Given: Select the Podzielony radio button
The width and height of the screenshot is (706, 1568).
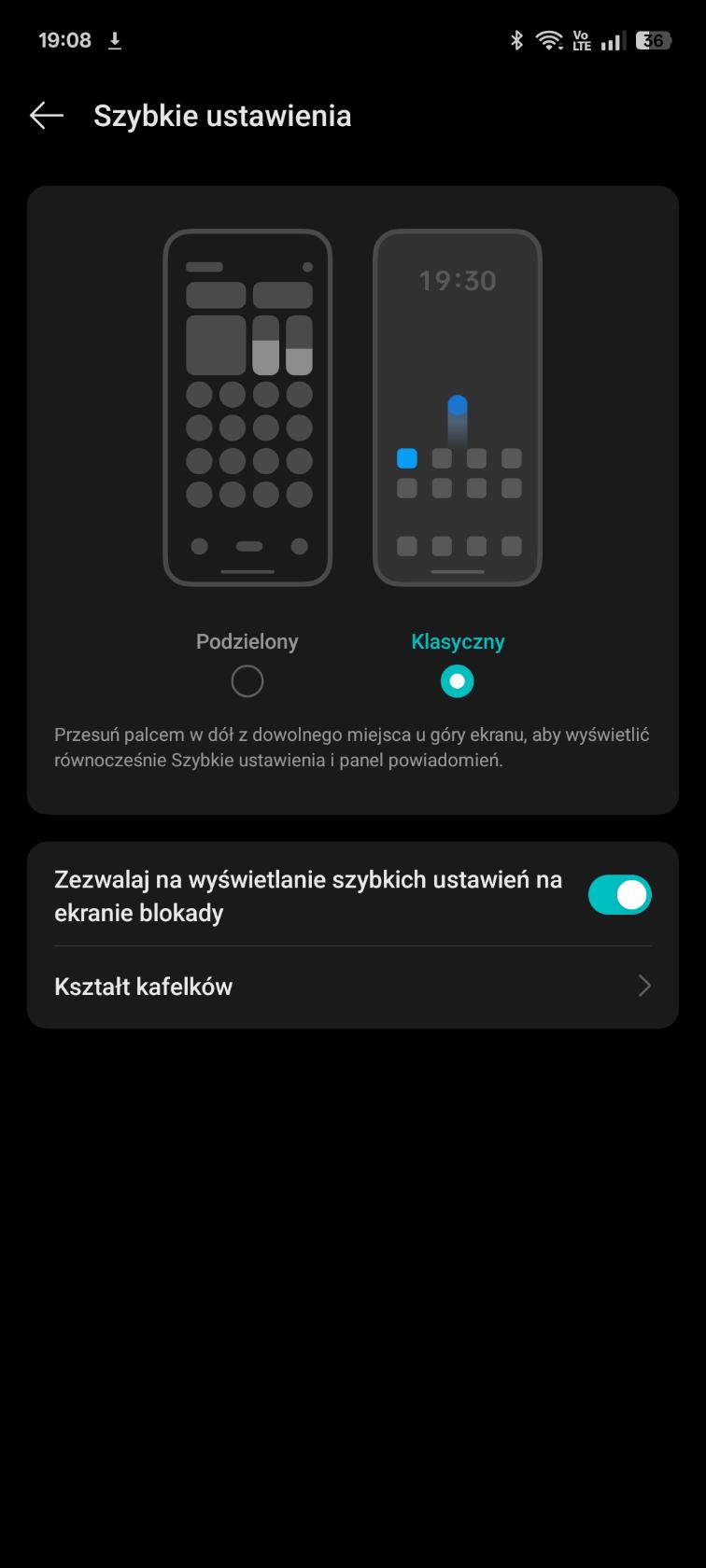Looking at the screenshot, I should click(247, 681).
